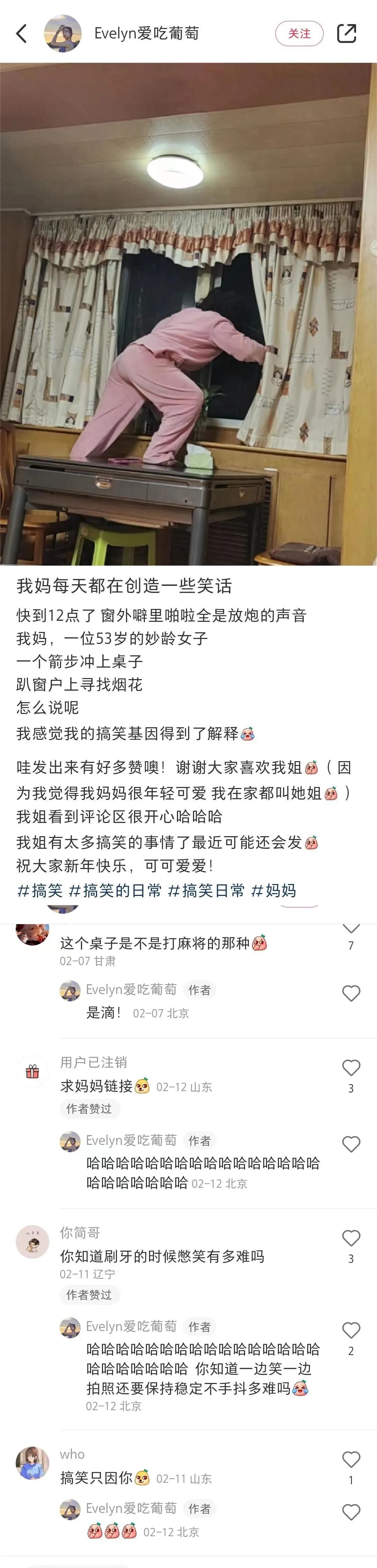Image resolution: width=377 pixels, height=1568 pixels.
Task: Open the #搞笑的日常 hashtag
Action: tap(116, 891)
